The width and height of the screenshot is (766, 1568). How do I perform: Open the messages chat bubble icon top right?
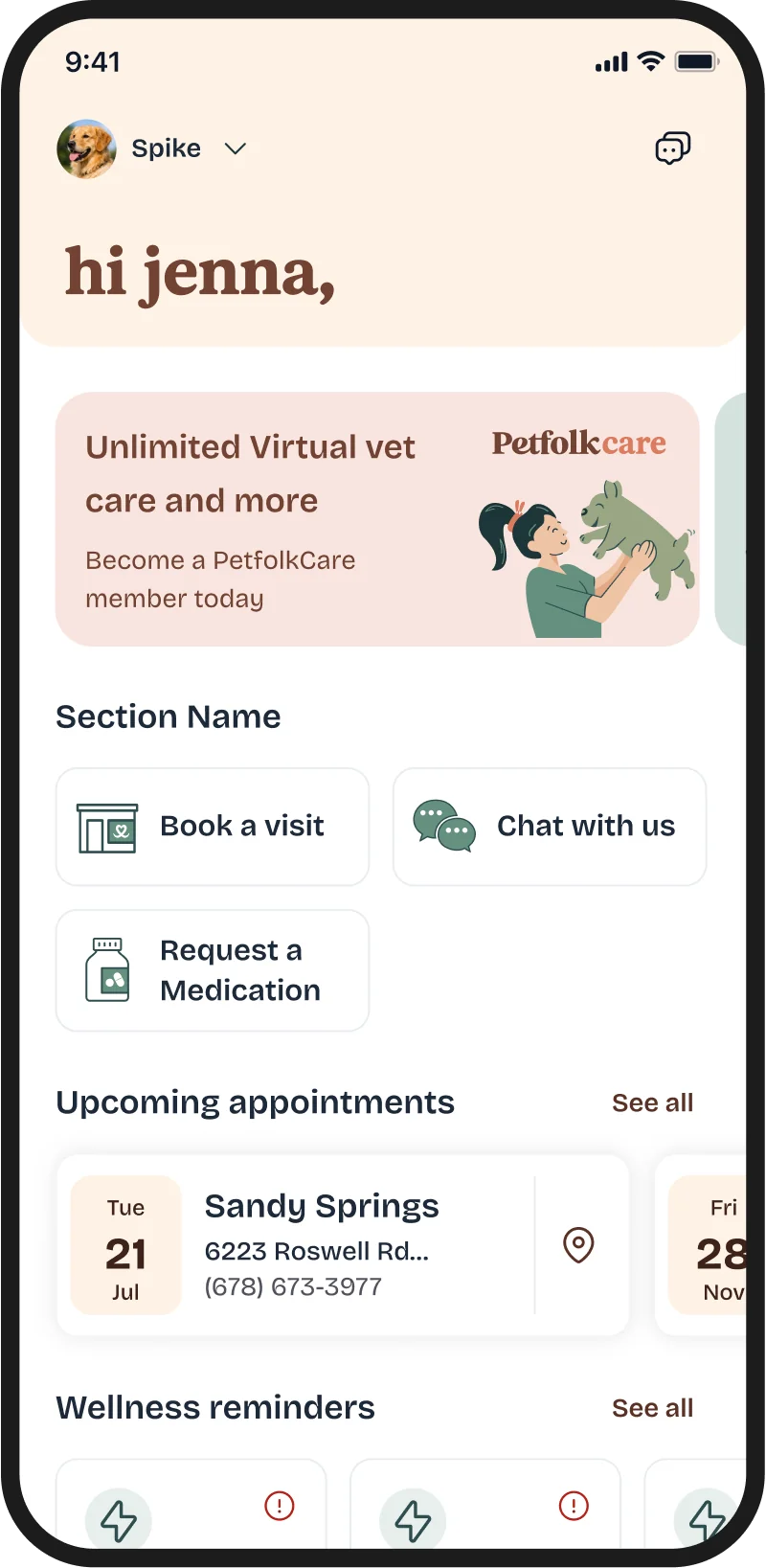[673, 148]
